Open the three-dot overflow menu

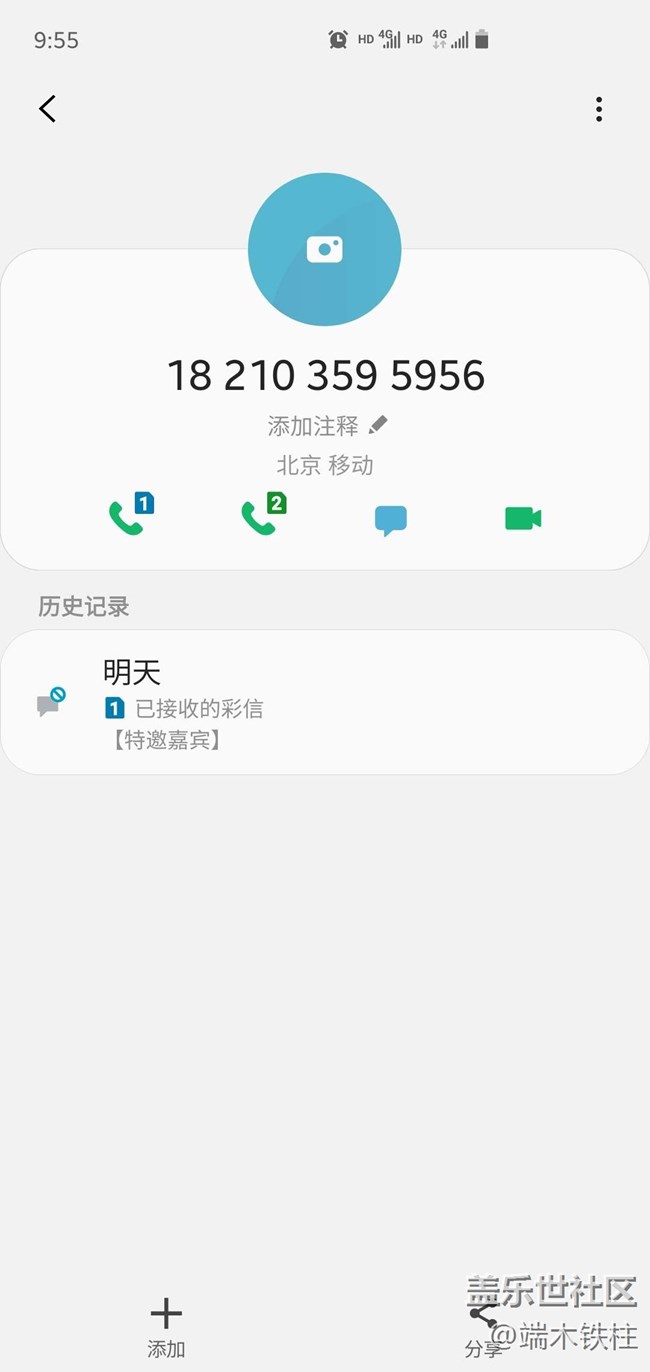pyautogui.click(x=598, y=109)
